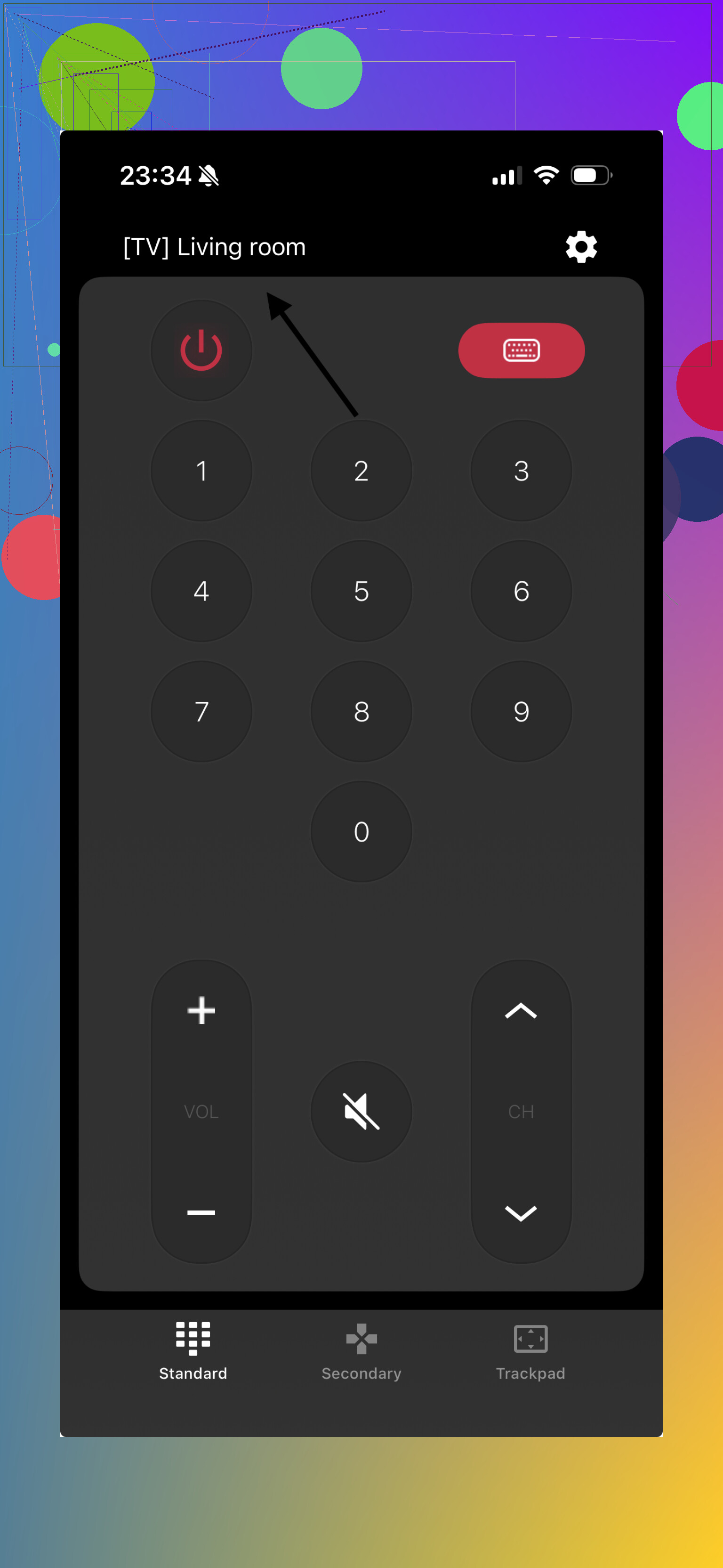
Task: Hit the number 4 key
Action: (201, 591)
